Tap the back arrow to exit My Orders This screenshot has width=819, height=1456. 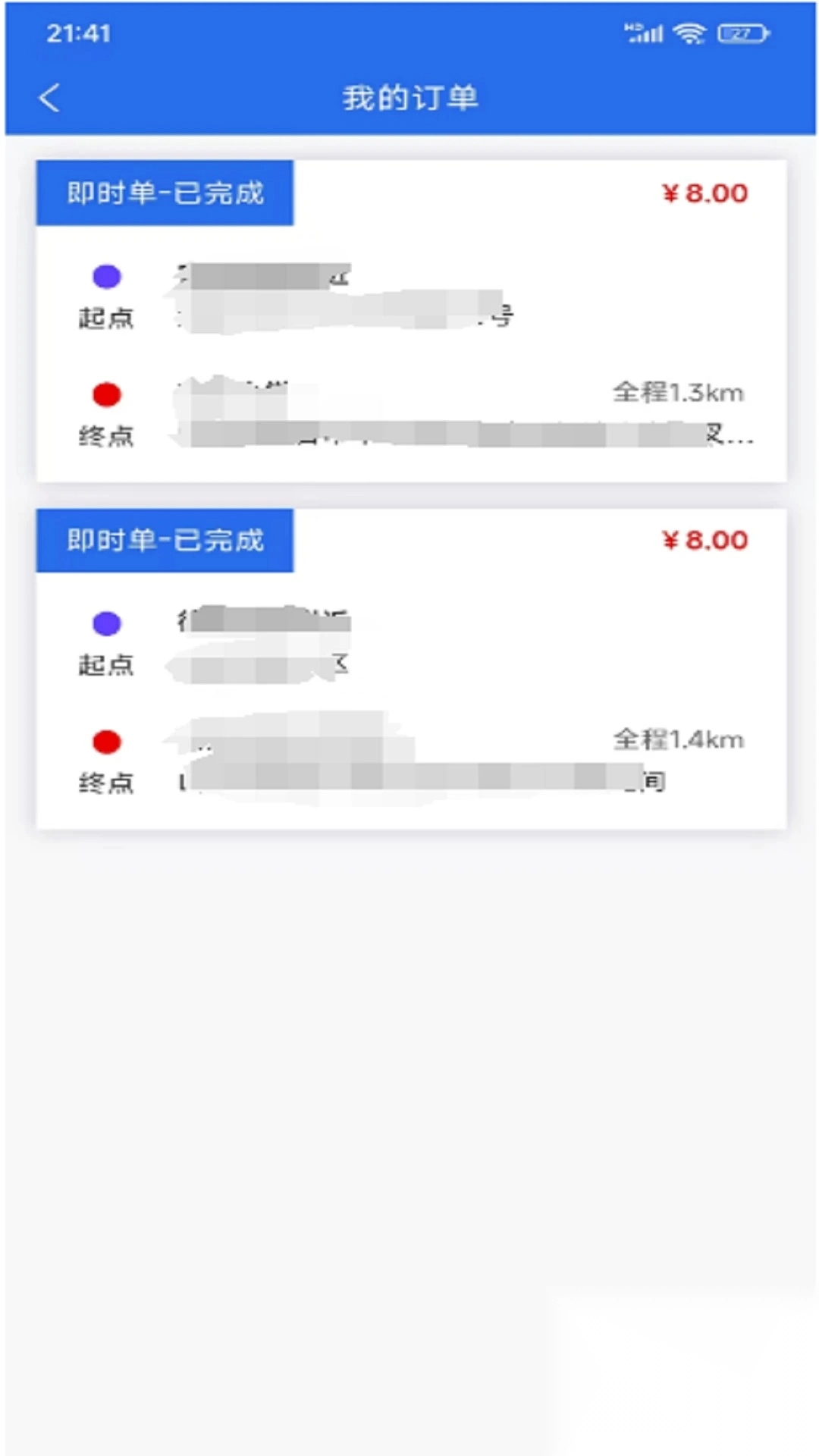coord(49,98)
